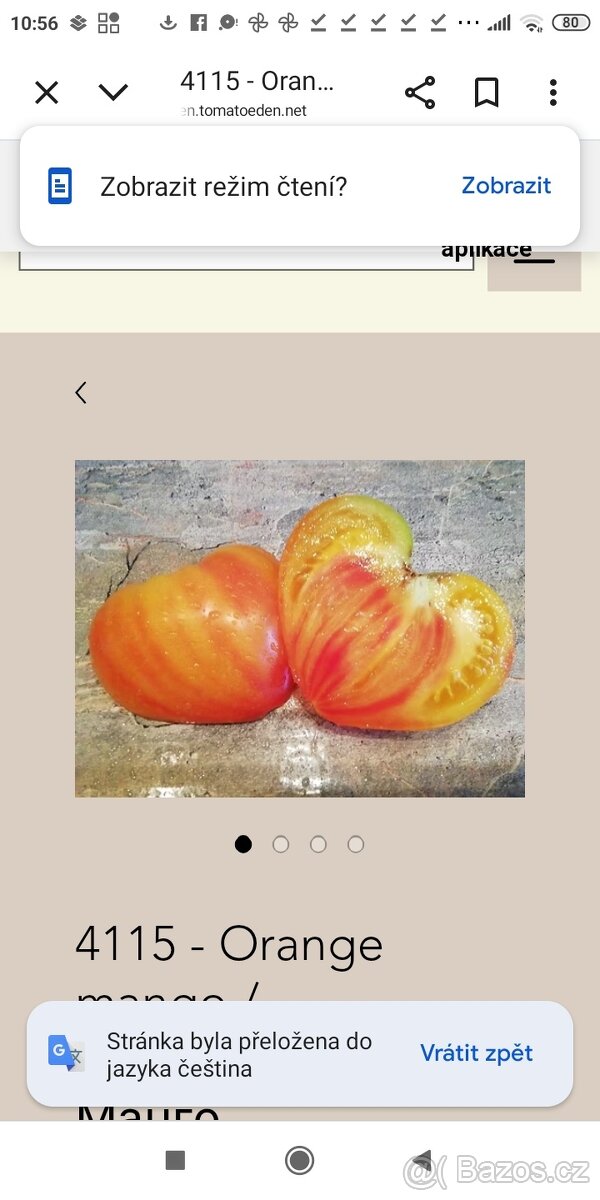Screen dimensions: 600x1200
Task: Tap Vrátit zpět to undo translation
Action: 476,1053
